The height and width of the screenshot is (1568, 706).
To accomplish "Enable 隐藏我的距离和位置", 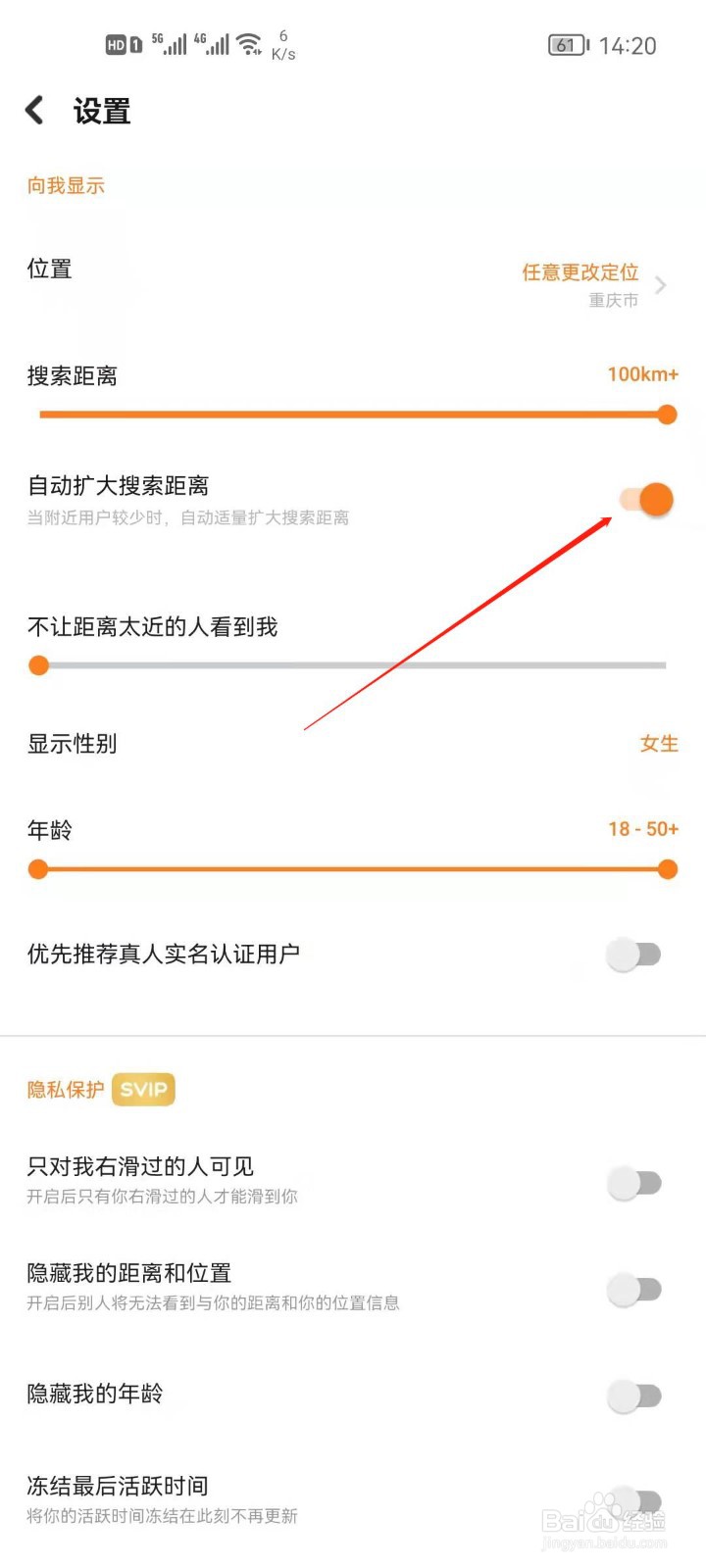I will pyautogui.click(x=633, y=1290).
